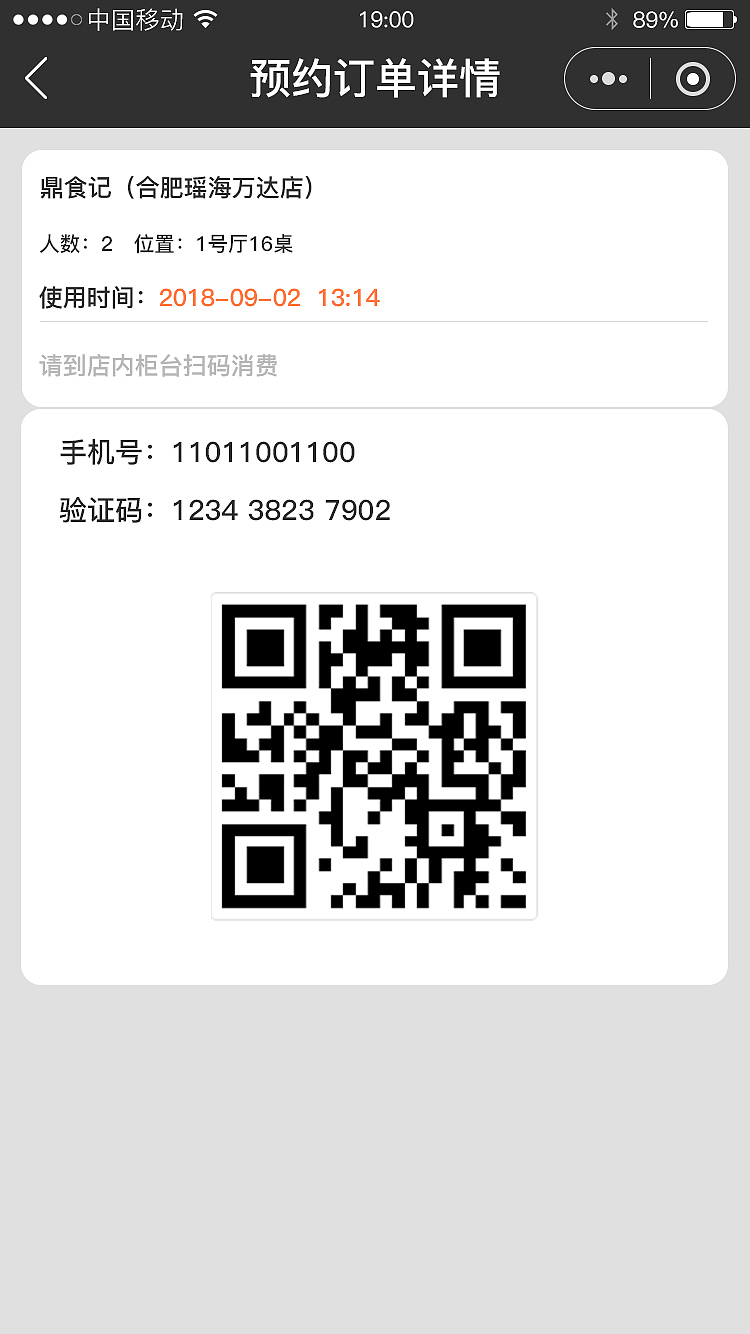Viewport: 750px width, 1334px height.
Task: Open the mini program more-options menu
Action: pyautogui.click(x=608, y=79)
